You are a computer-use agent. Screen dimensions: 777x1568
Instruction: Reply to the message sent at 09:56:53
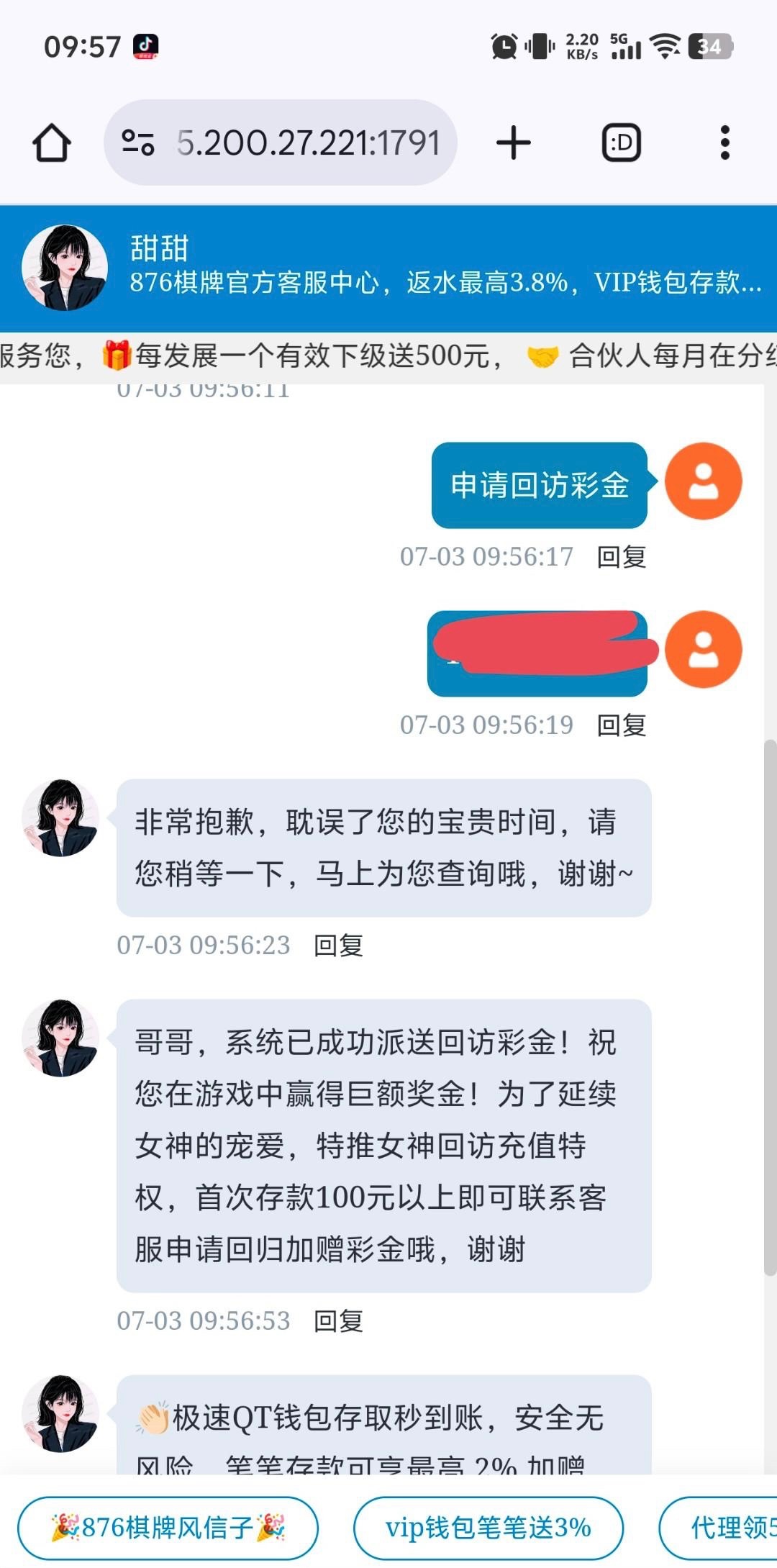click(338, 1320)
